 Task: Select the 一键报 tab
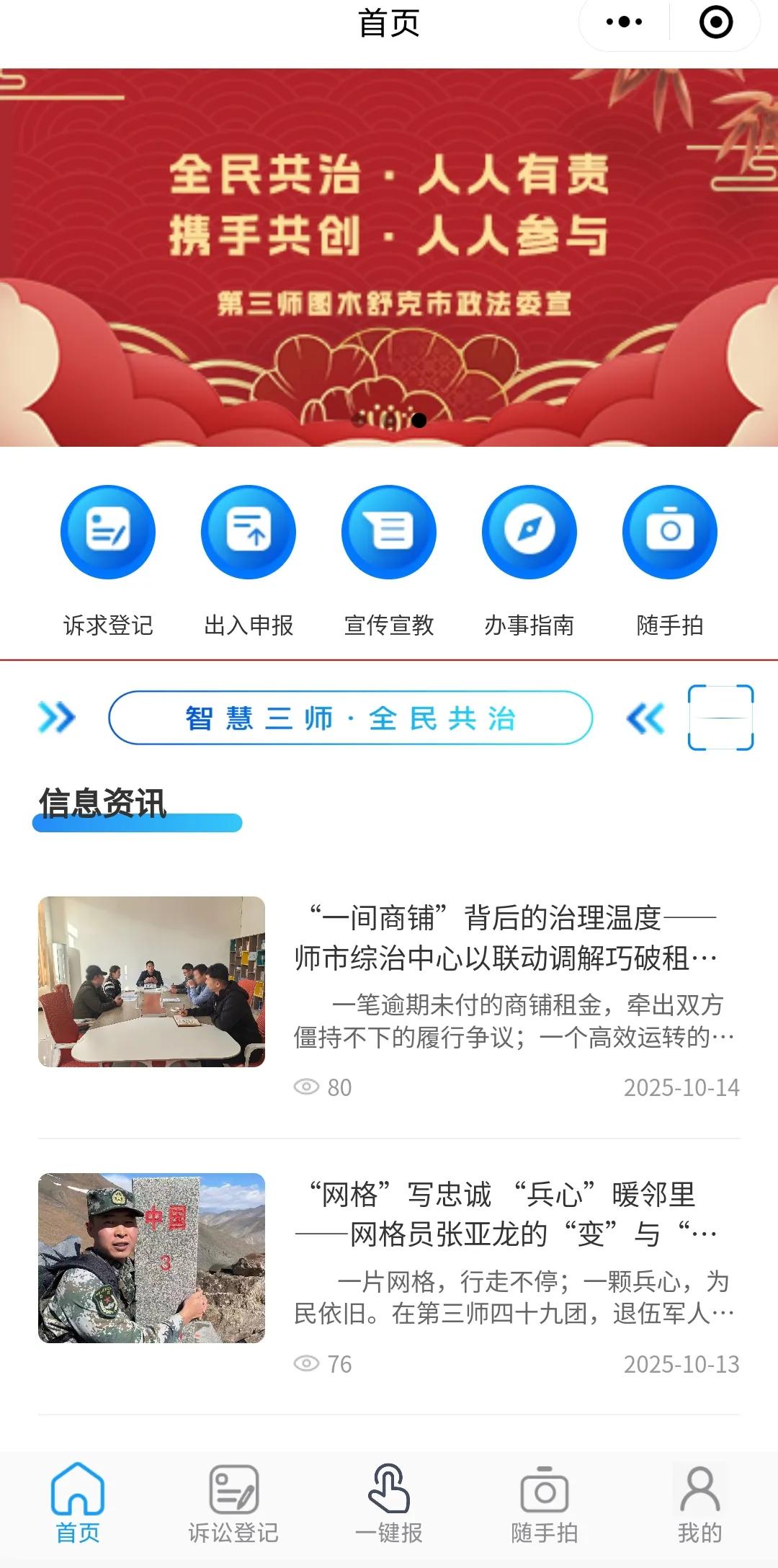click(x=389, y=1502)
